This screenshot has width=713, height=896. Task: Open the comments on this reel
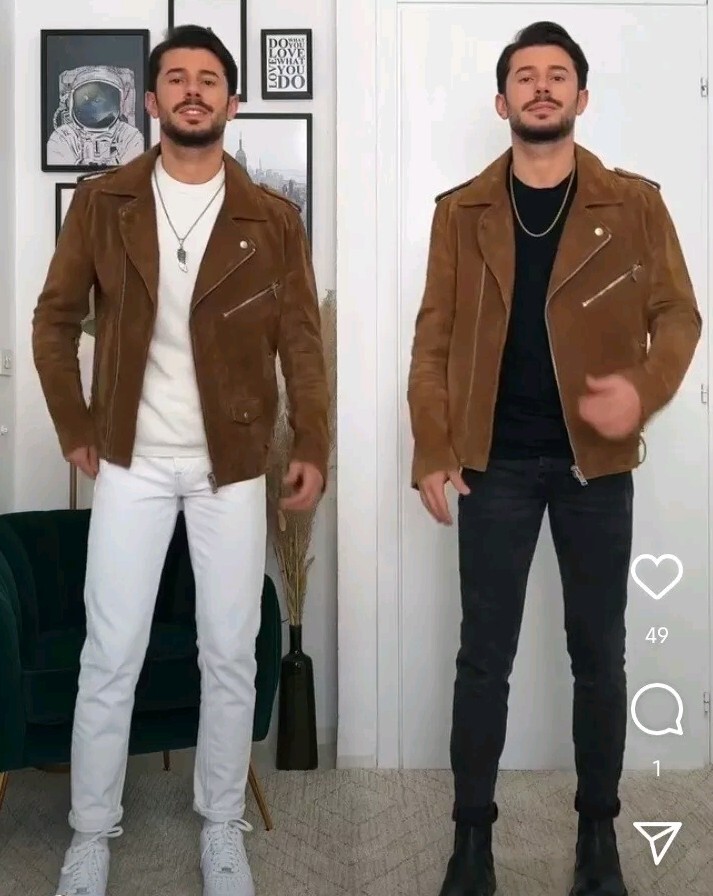tap(656, 710)
